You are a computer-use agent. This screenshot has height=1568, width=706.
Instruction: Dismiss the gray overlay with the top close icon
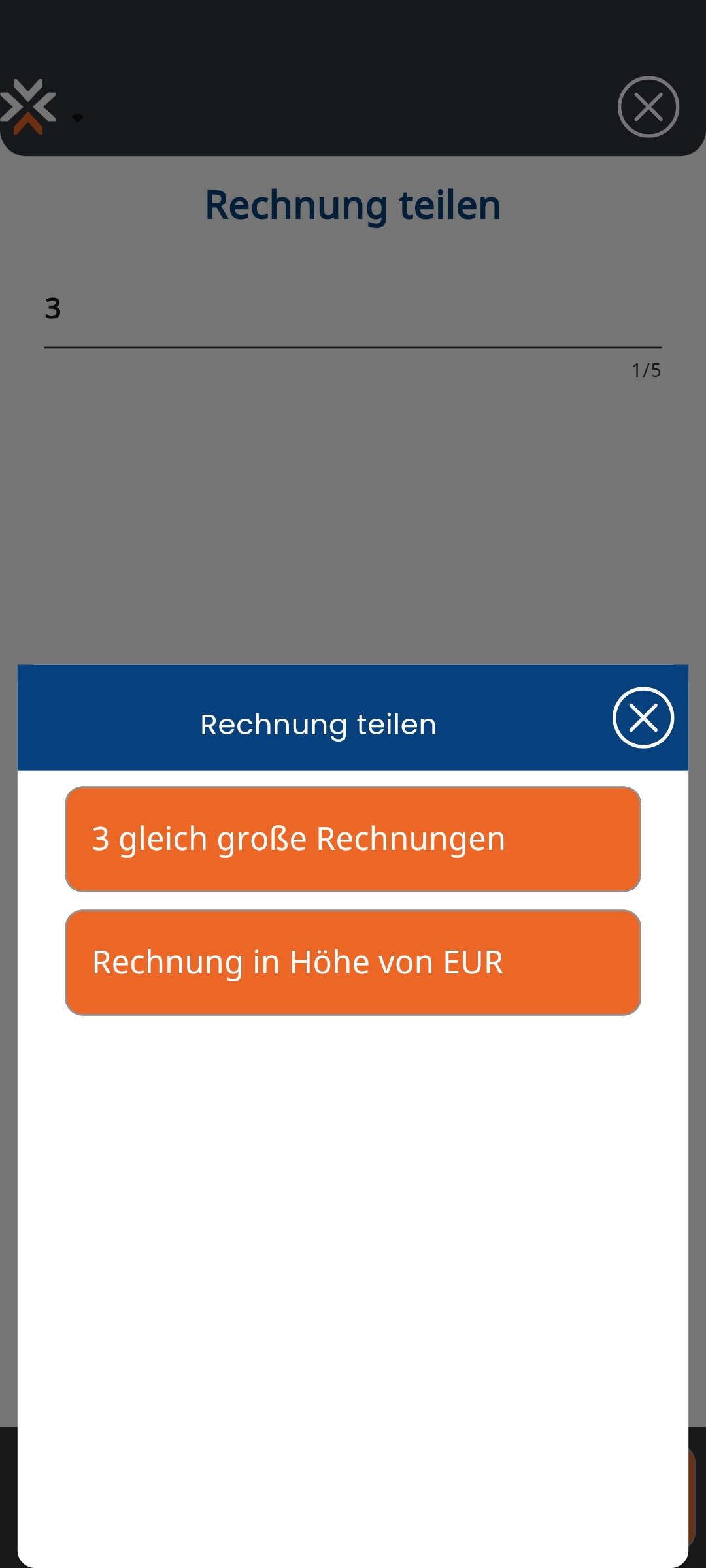coord(647,108)
